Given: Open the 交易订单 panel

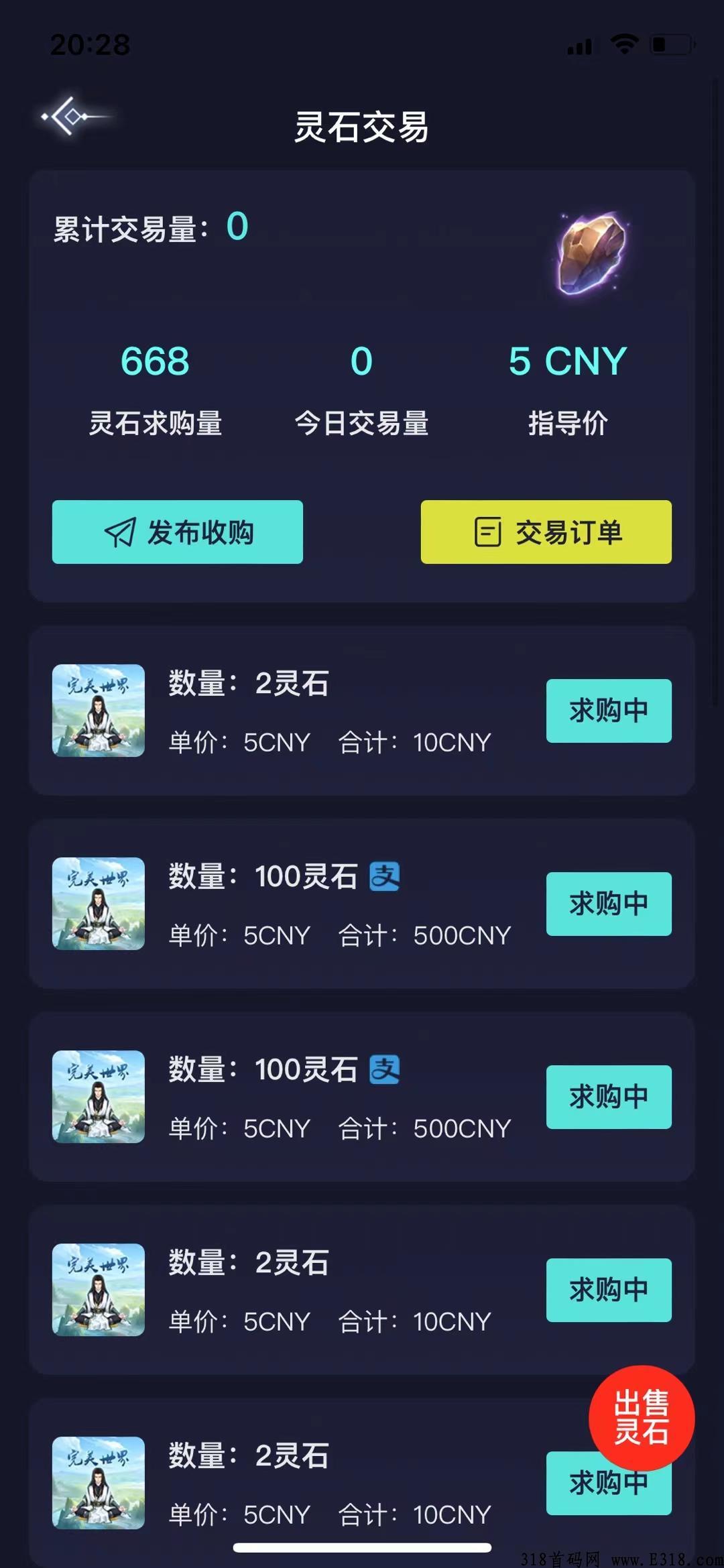Looking at the screenshot, I should [x=546, y=532].
